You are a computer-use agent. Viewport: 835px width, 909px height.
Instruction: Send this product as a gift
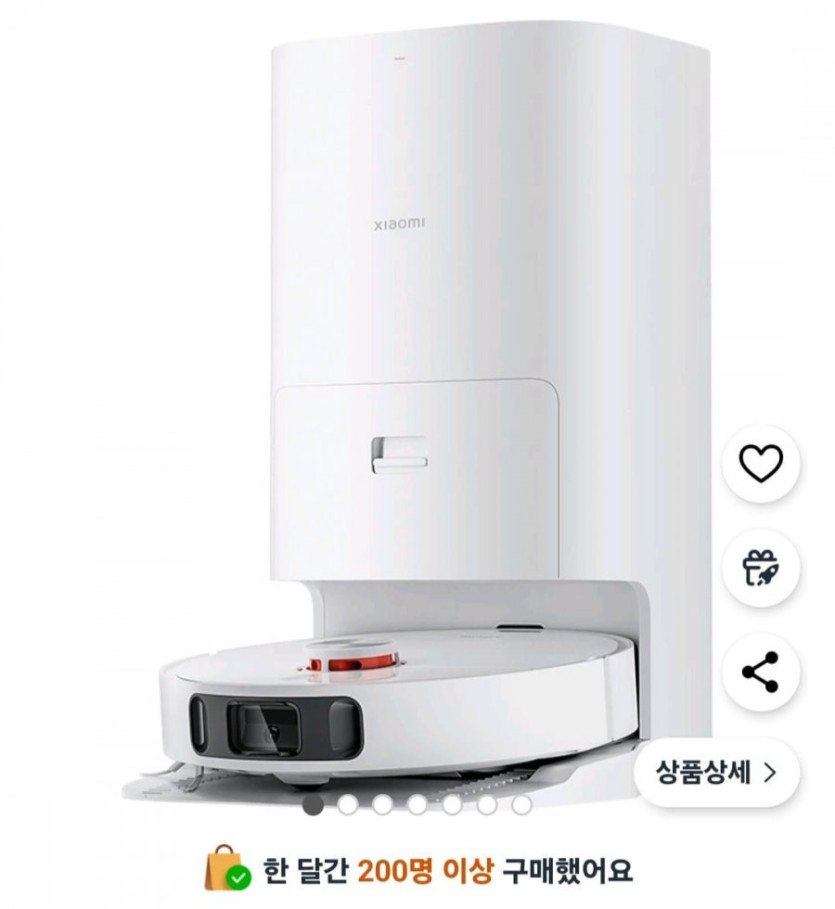[x=761, y=567]
